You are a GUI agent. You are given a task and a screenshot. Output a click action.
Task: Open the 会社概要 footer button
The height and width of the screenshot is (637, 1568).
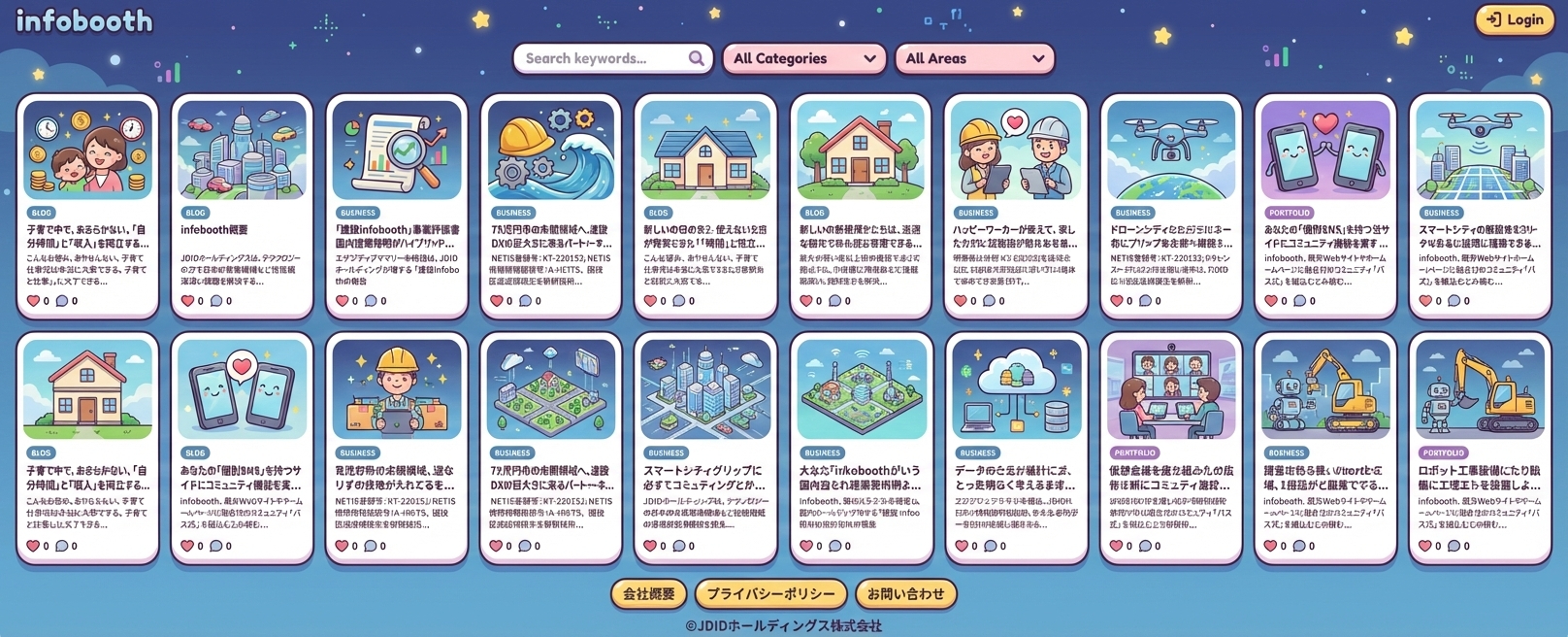coord(648,593)
